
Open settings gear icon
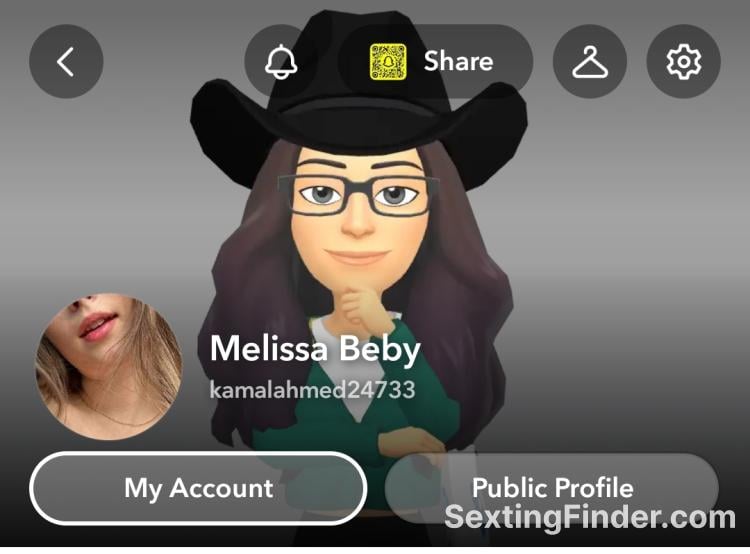pos(684,62)
